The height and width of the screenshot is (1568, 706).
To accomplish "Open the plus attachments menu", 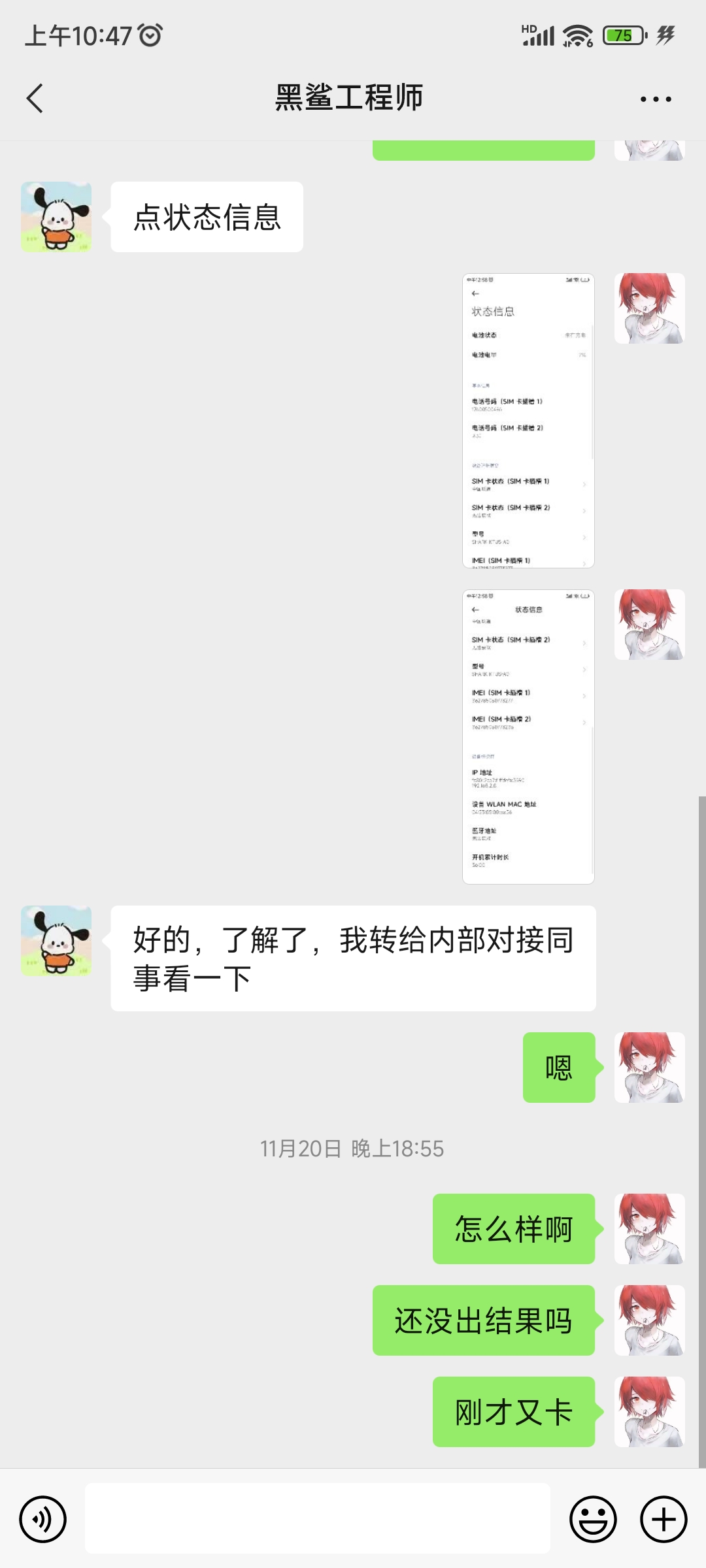I will click(663, 1519).
